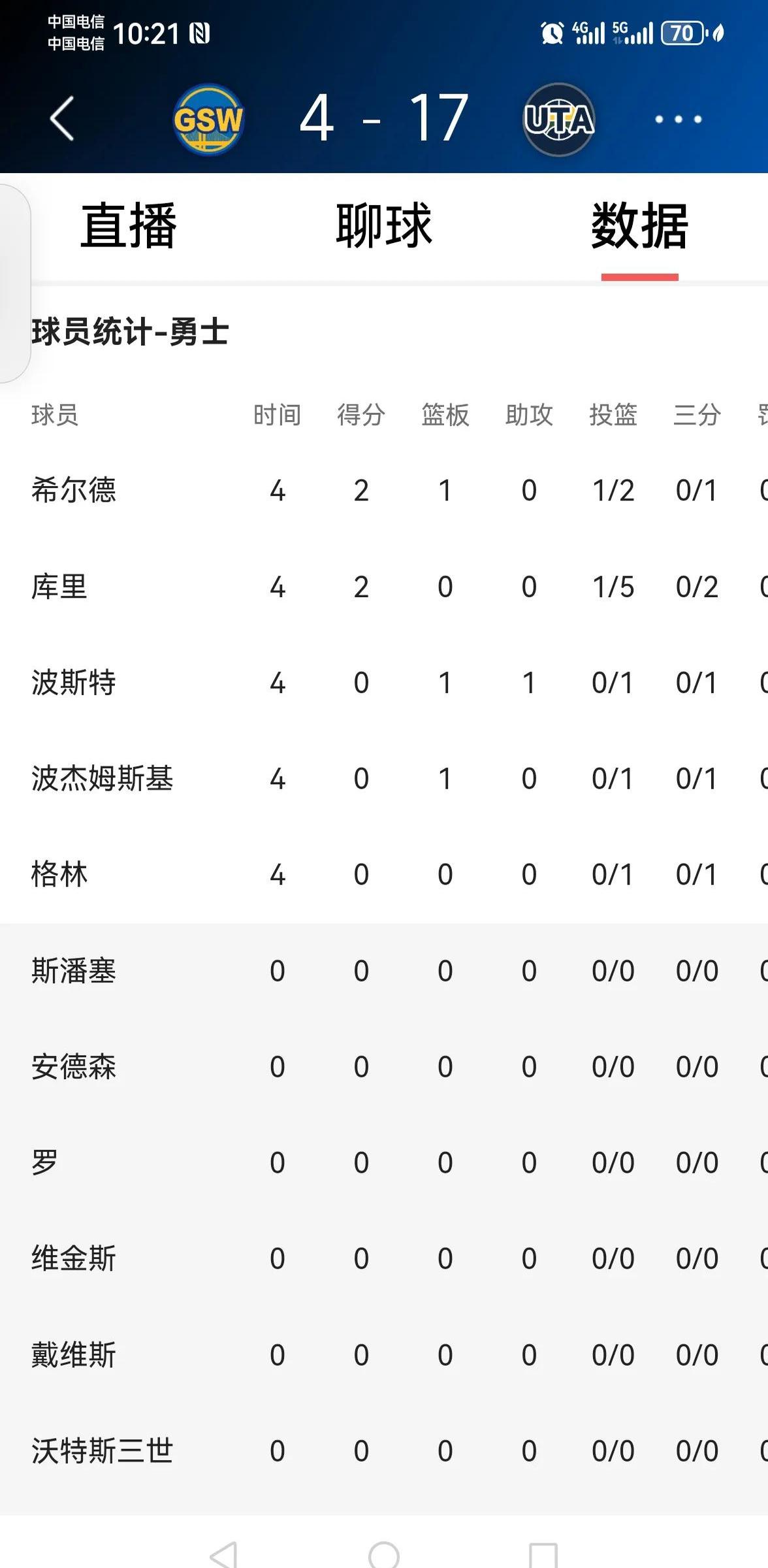Tap the 得分 column header
Image resolution: width=768 pixels, height=1568 pixels.
tap(361, 414)
